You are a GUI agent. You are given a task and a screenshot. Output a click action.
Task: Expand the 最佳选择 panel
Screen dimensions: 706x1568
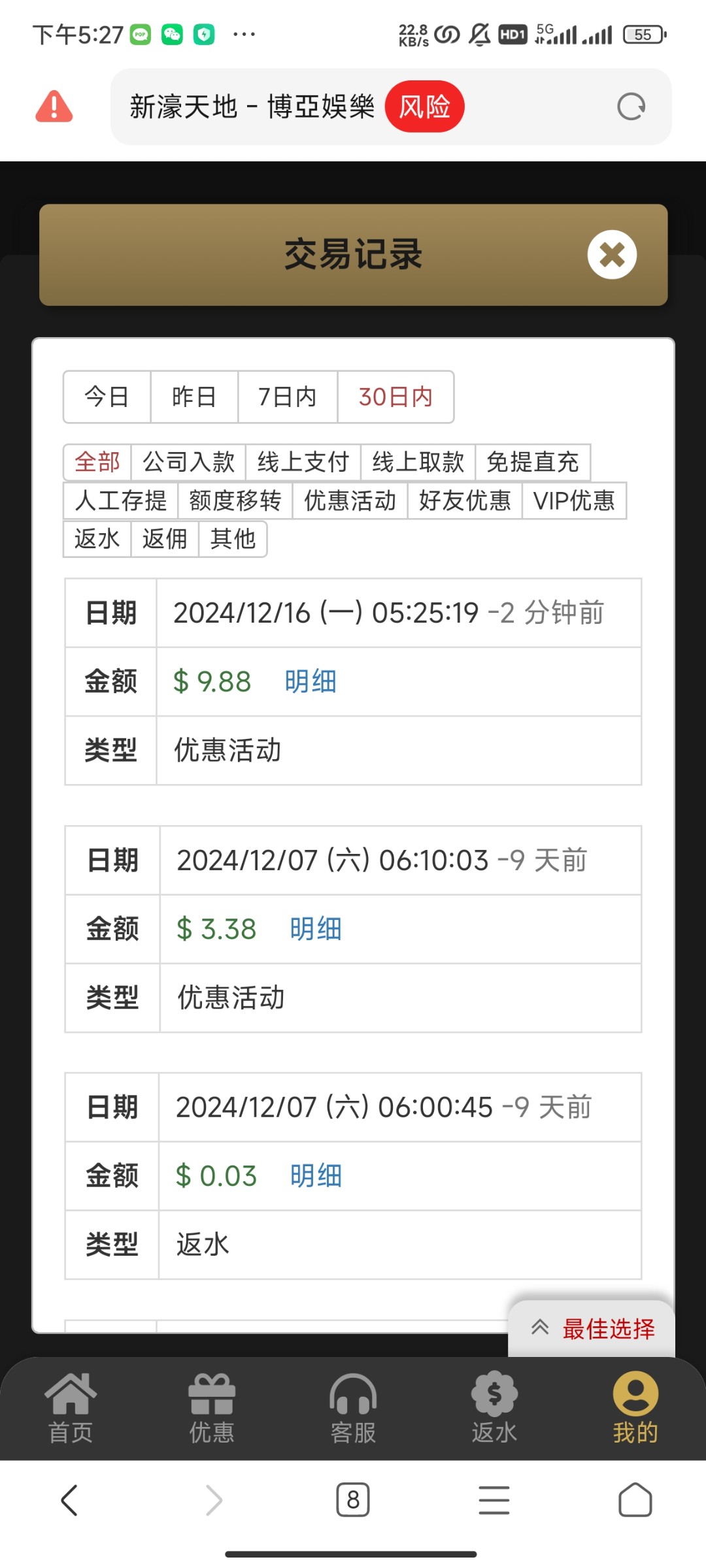click(592, 1328)
